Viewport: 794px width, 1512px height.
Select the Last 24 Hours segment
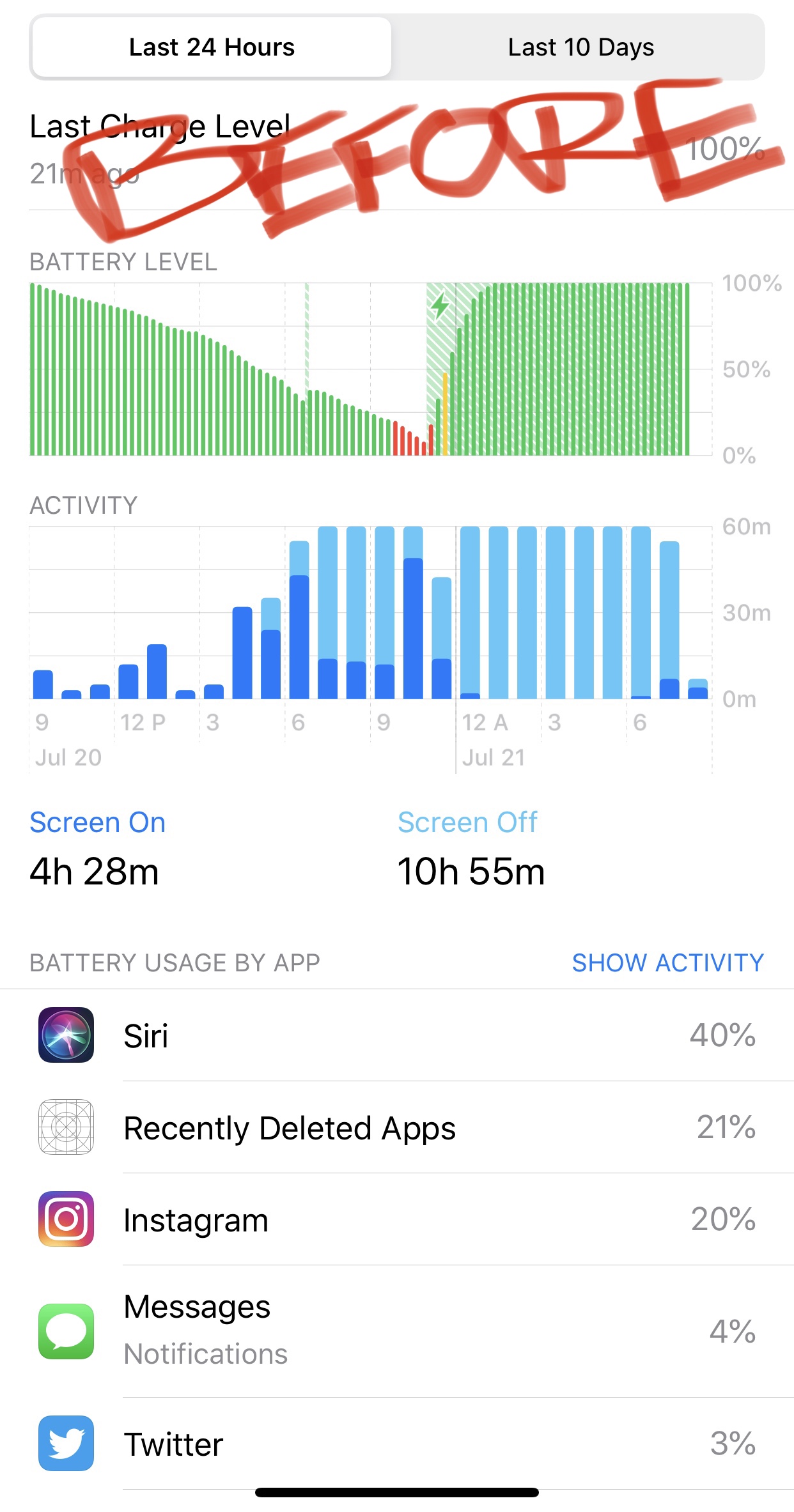tap(212, 47)
